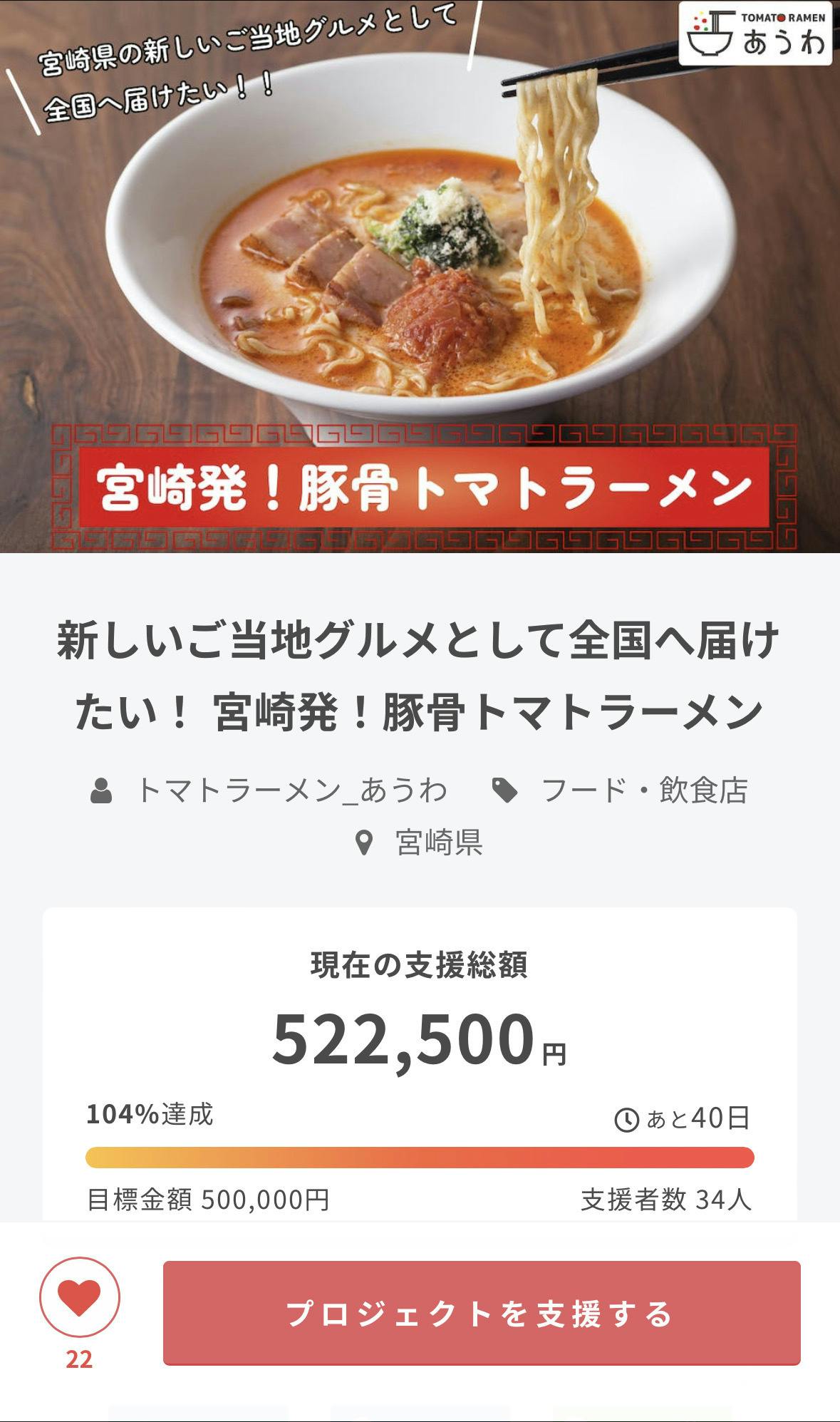The height and width of the screenshot is (1422, 840).
Task: Open the owner トマトラーメン_あうわ profile
Action: pos(291,790)
